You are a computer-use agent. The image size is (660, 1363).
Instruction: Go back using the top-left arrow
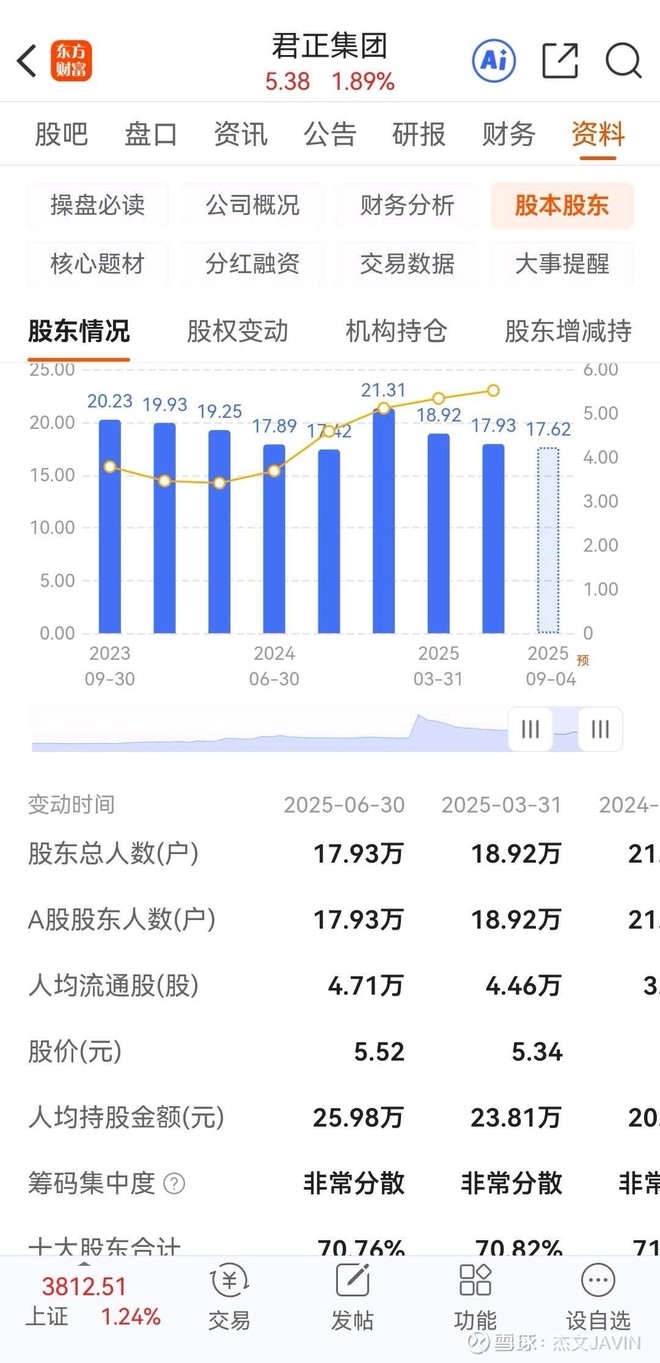point(27,62)
